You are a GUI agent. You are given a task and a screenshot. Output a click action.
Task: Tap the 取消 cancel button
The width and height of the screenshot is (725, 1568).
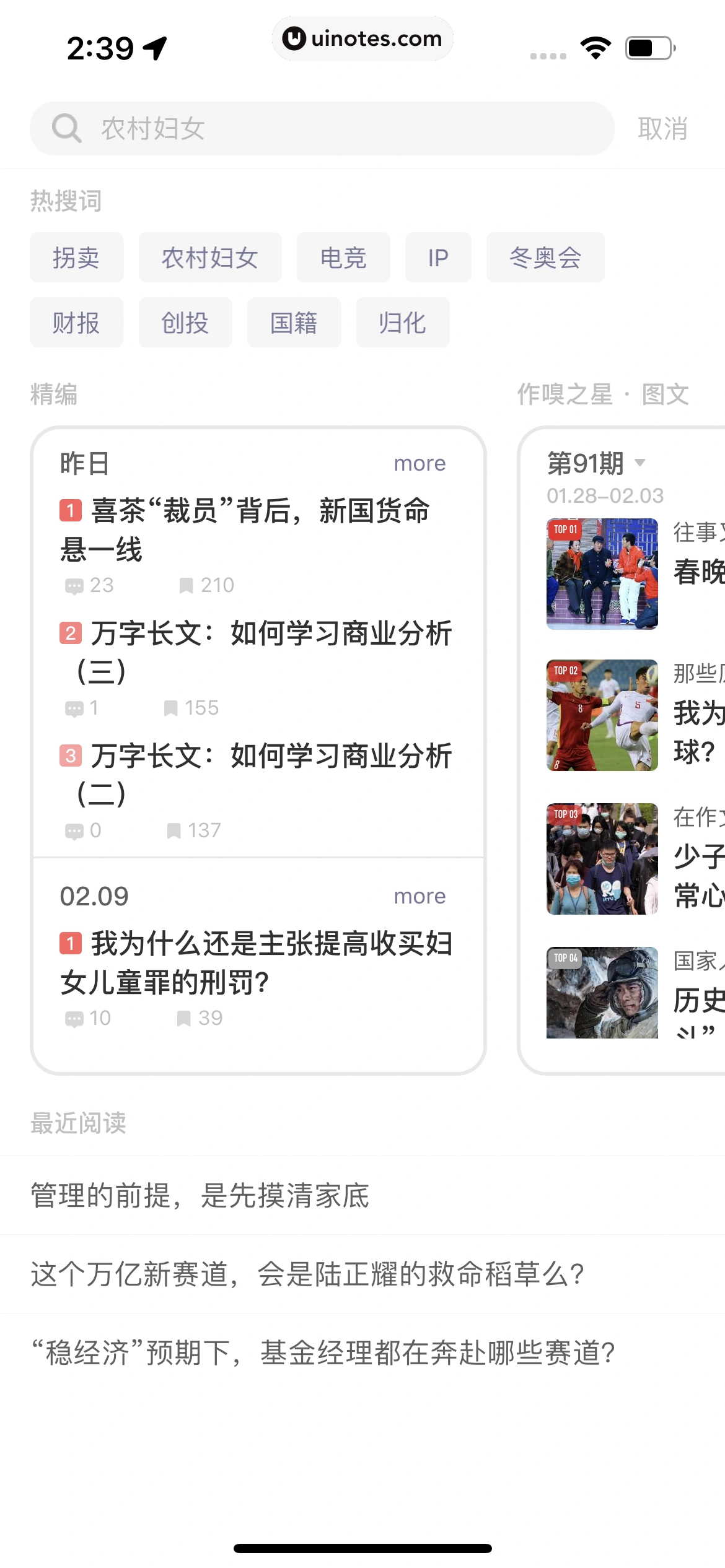point(662,129)
